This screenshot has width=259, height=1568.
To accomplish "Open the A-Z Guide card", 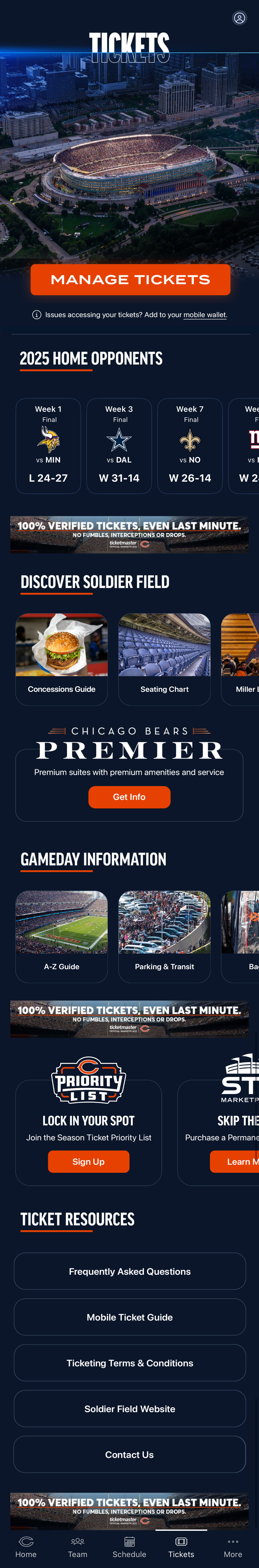I will pos(61,936).
